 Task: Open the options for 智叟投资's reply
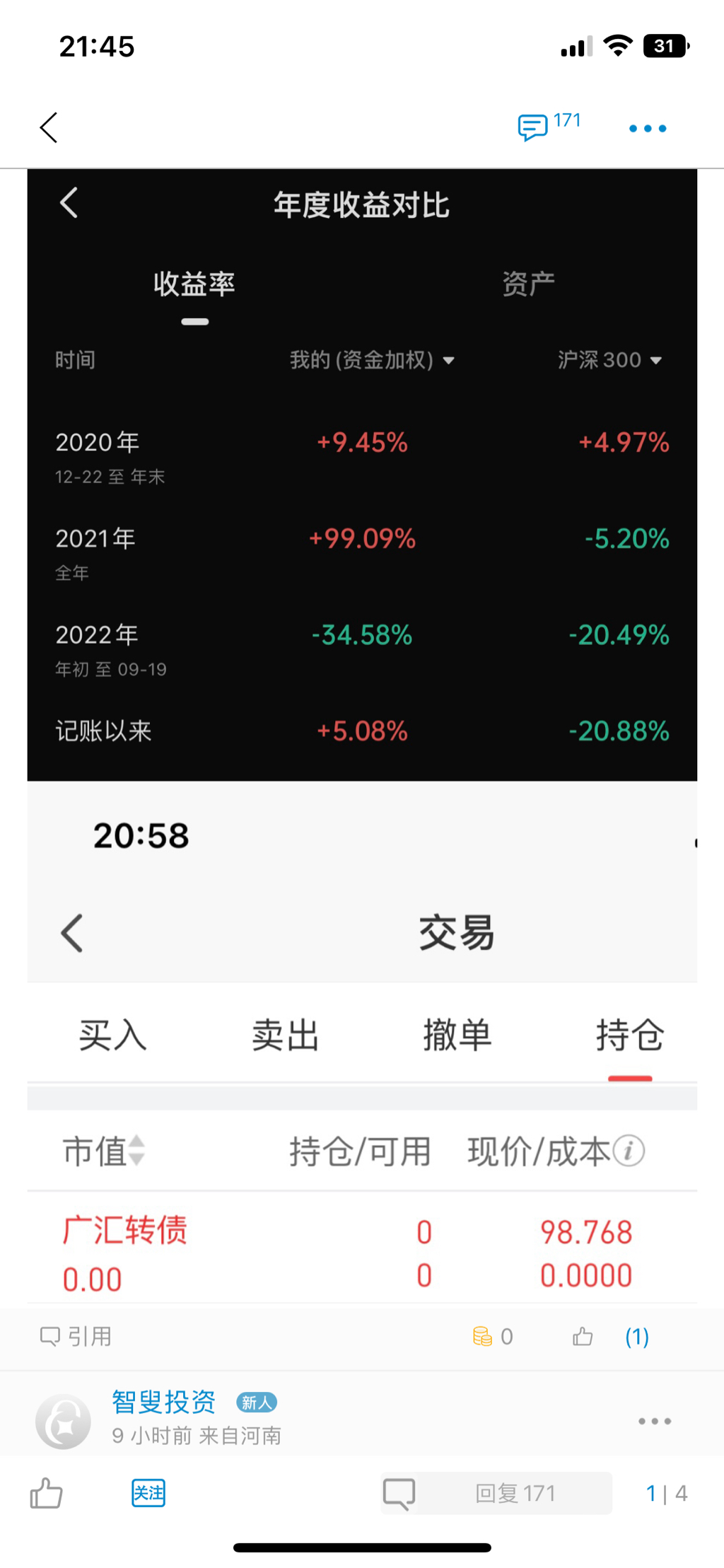655,1421
